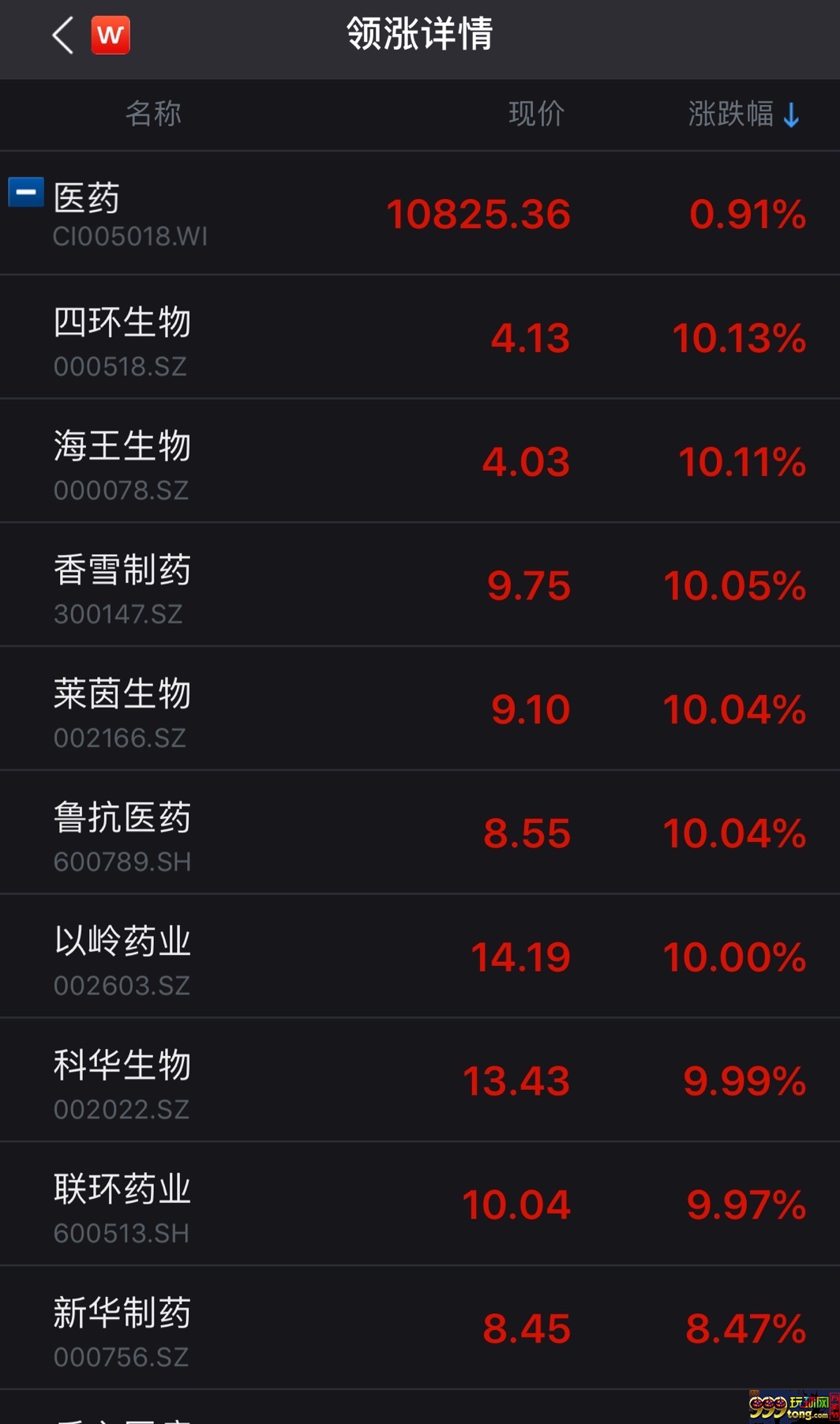
Task: Open 鲁抗医药 stock details
Action: [x=420, y=833]
